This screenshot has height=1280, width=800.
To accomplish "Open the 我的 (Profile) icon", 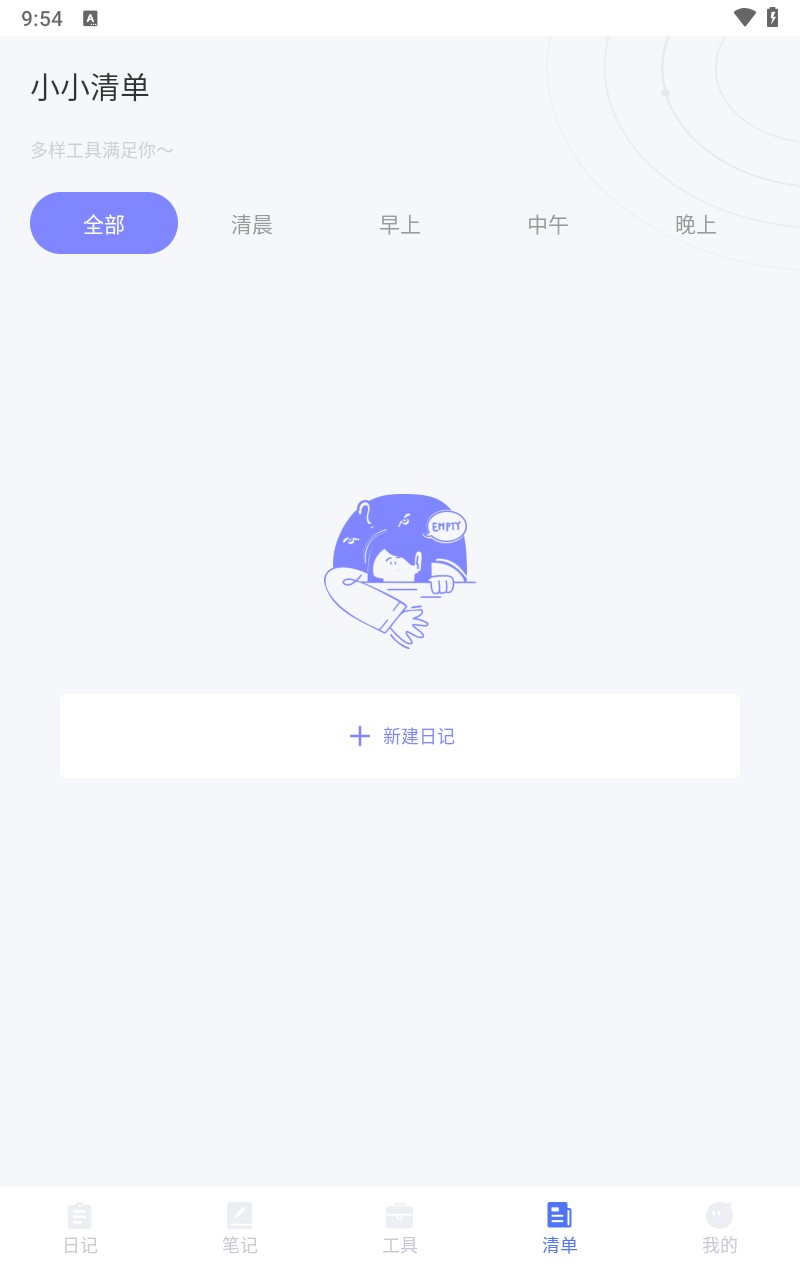I will tap(720, 1214).
